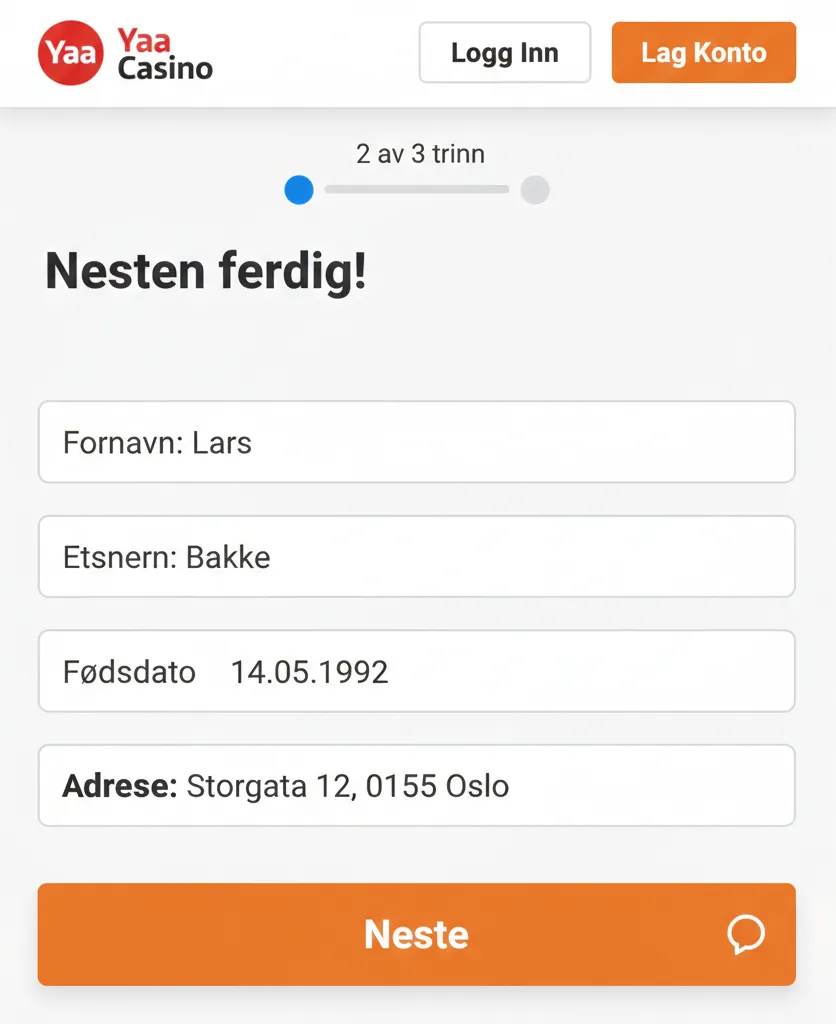The width and height of the screenshot is (836, 1024).
Task: Select the Fornavn field showing Lars
Action: (x=416, y=442)
